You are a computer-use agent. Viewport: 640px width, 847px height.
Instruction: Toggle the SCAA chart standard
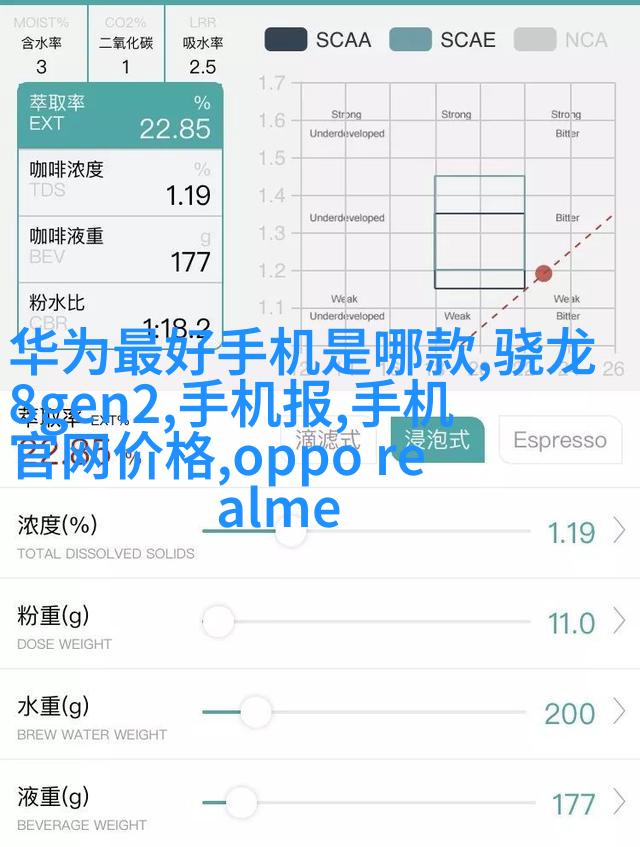317,40
